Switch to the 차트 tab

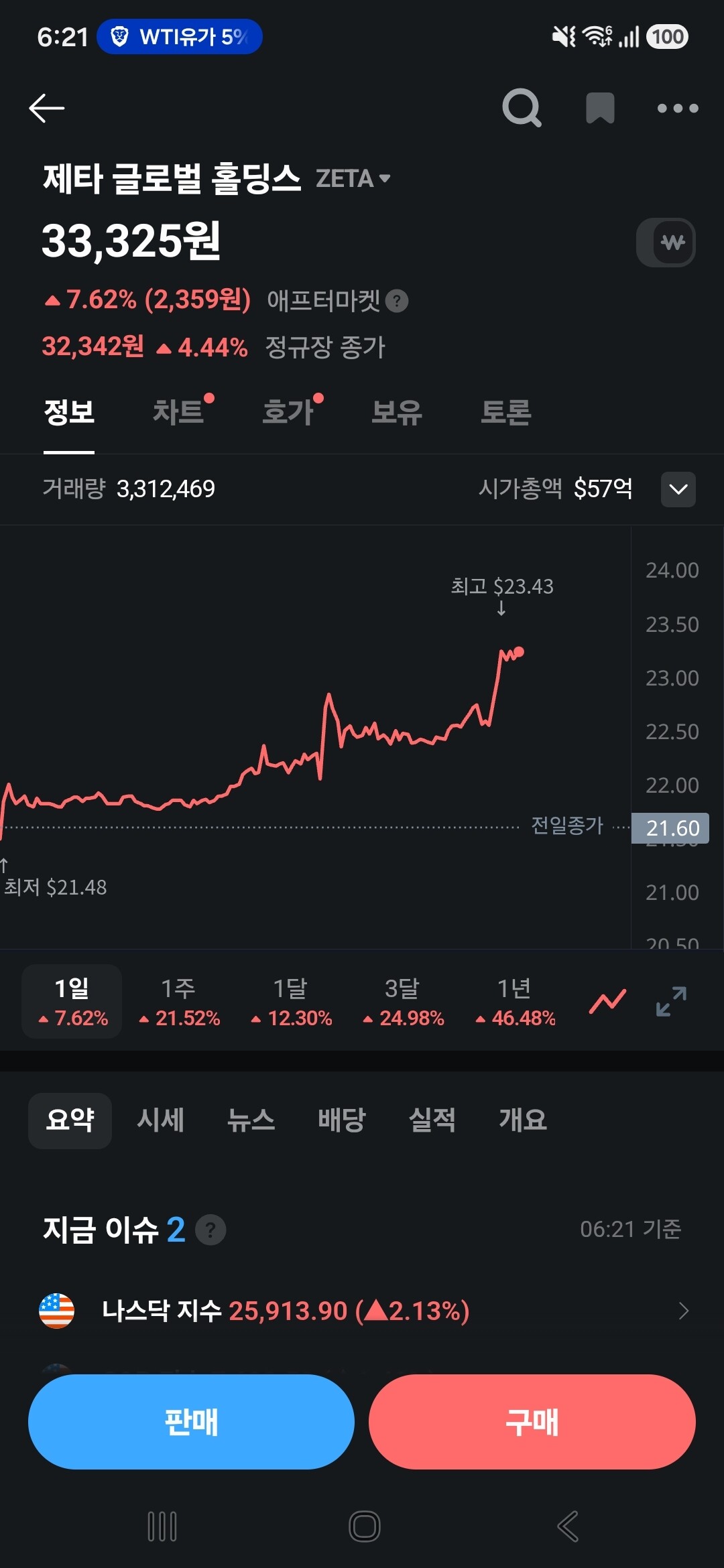click(178, 411)
